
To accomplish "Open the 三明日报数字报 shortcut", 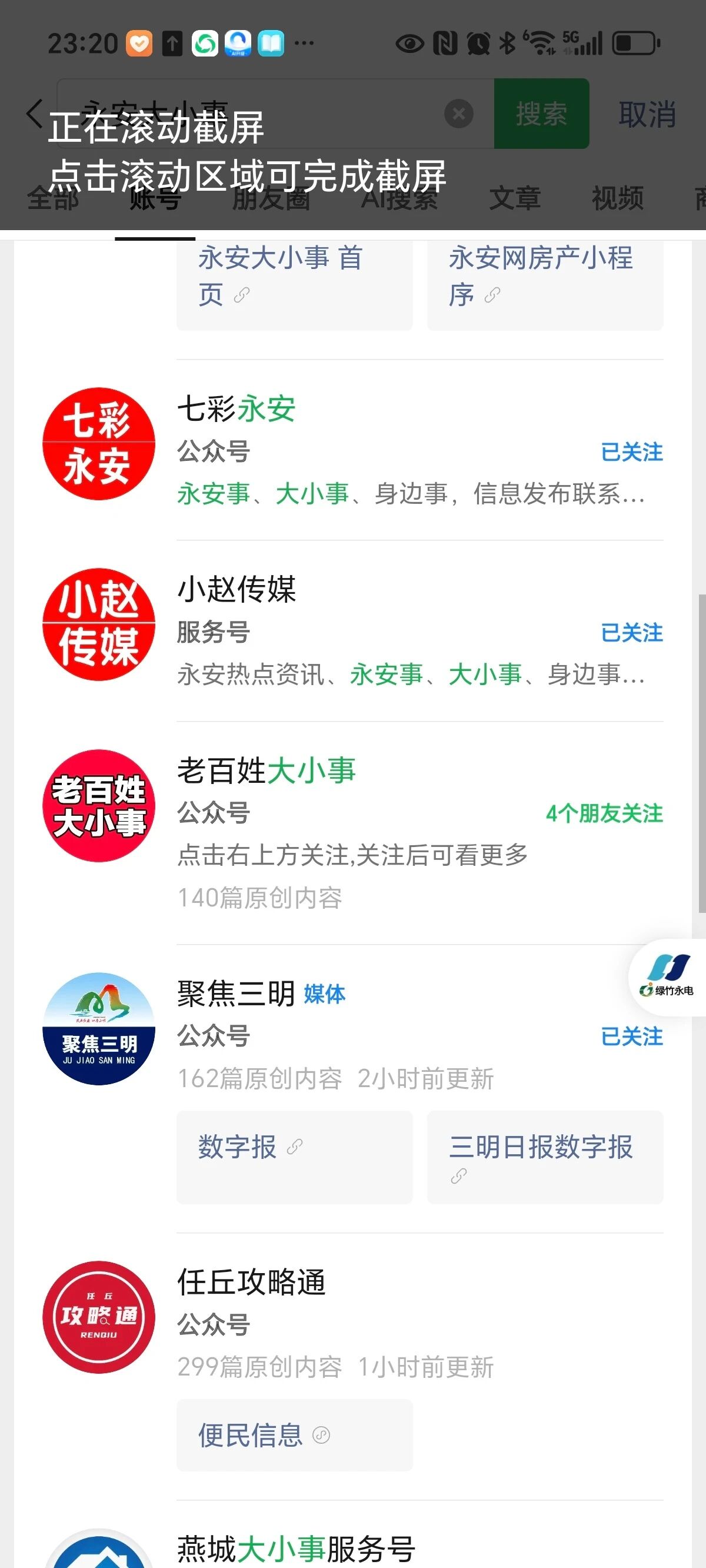I will coord(545,1157).
